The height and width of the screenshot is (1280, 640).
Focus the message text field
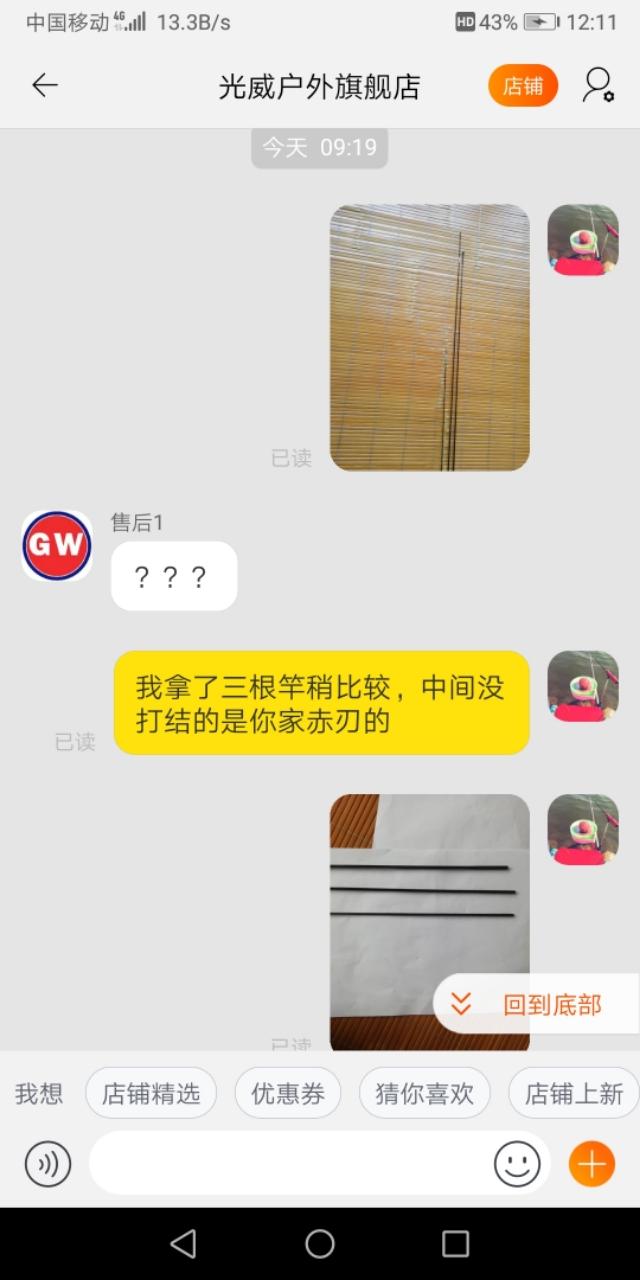(x=290, y=1165)
